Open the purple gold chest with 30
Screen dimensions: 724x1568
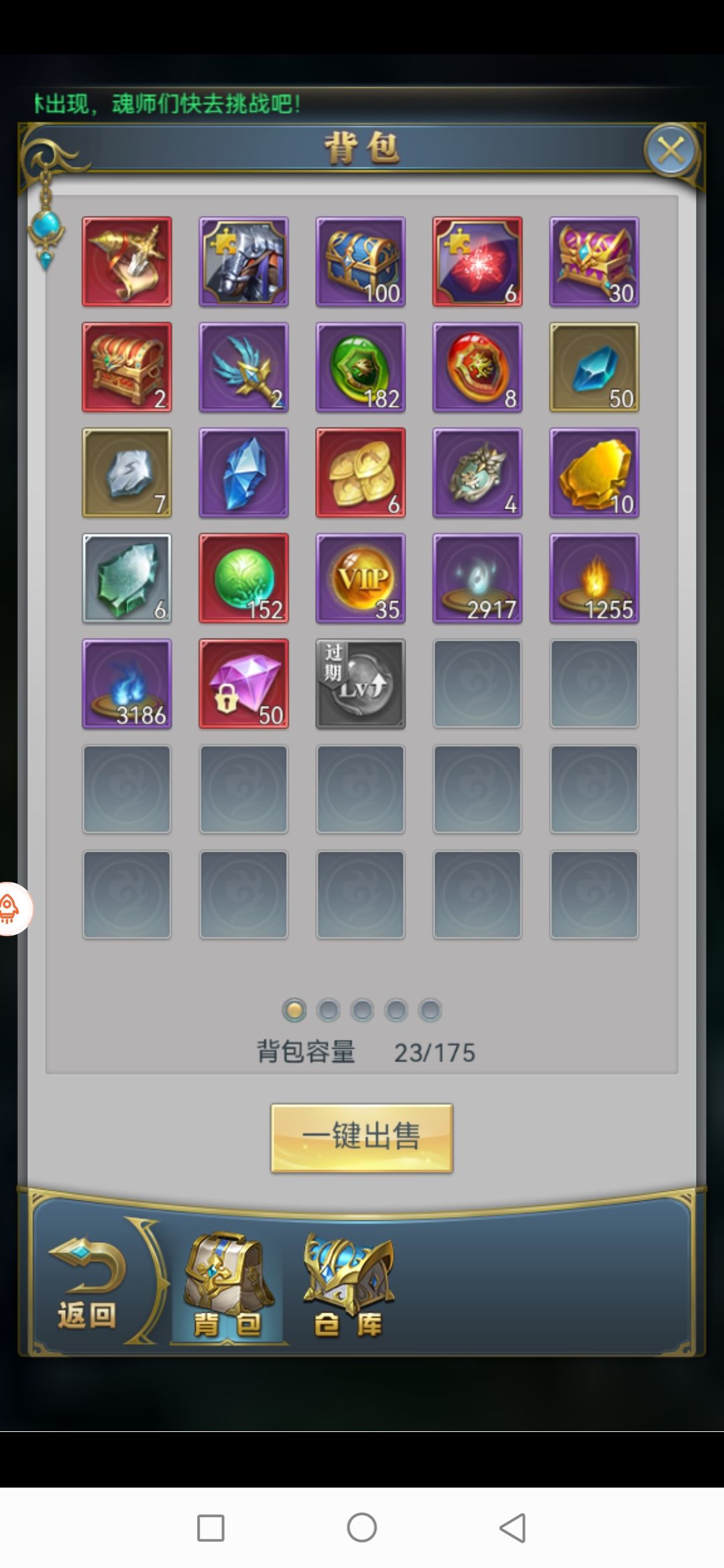[x=594, y=262]
